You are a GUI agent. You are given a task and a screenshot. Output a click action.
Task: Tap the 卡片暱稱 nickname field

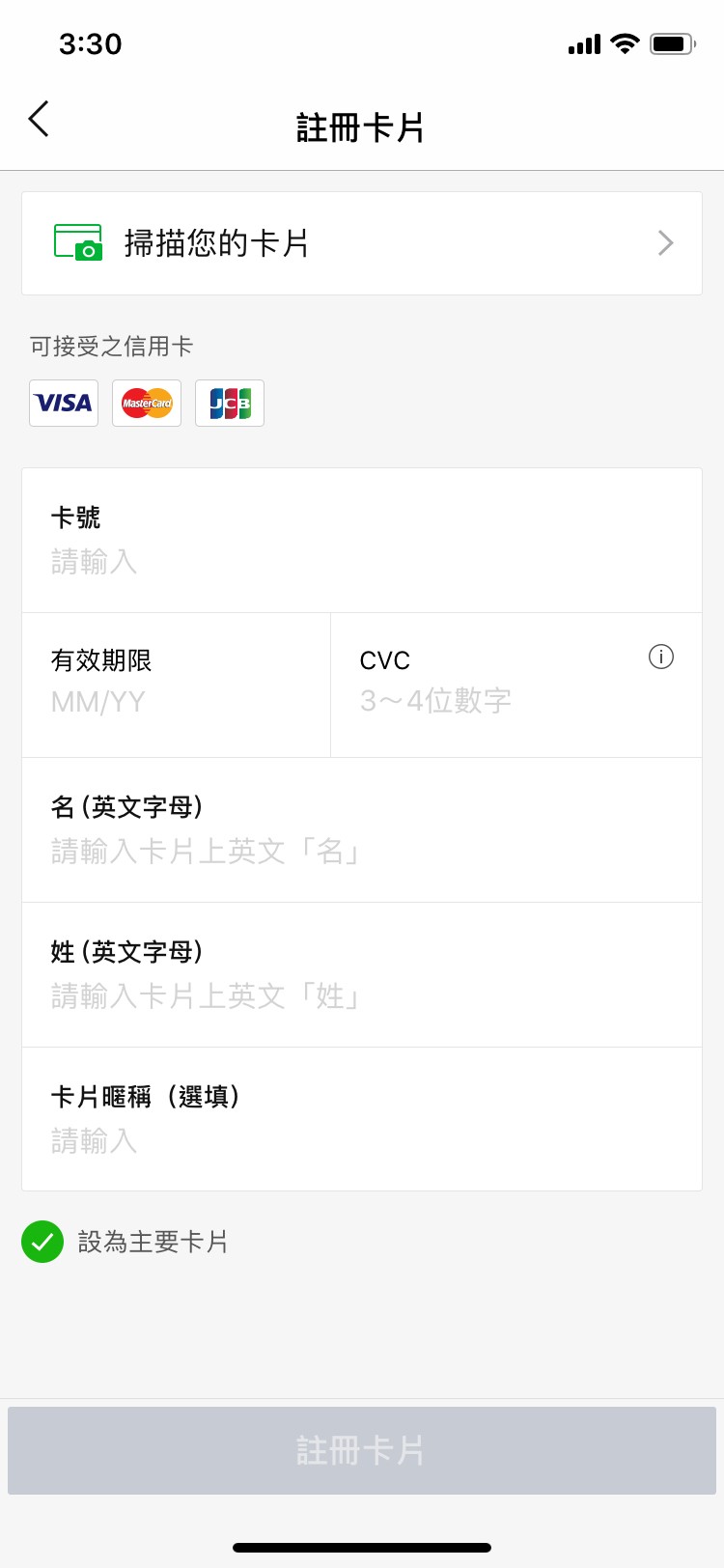[x=362, y=1119]
